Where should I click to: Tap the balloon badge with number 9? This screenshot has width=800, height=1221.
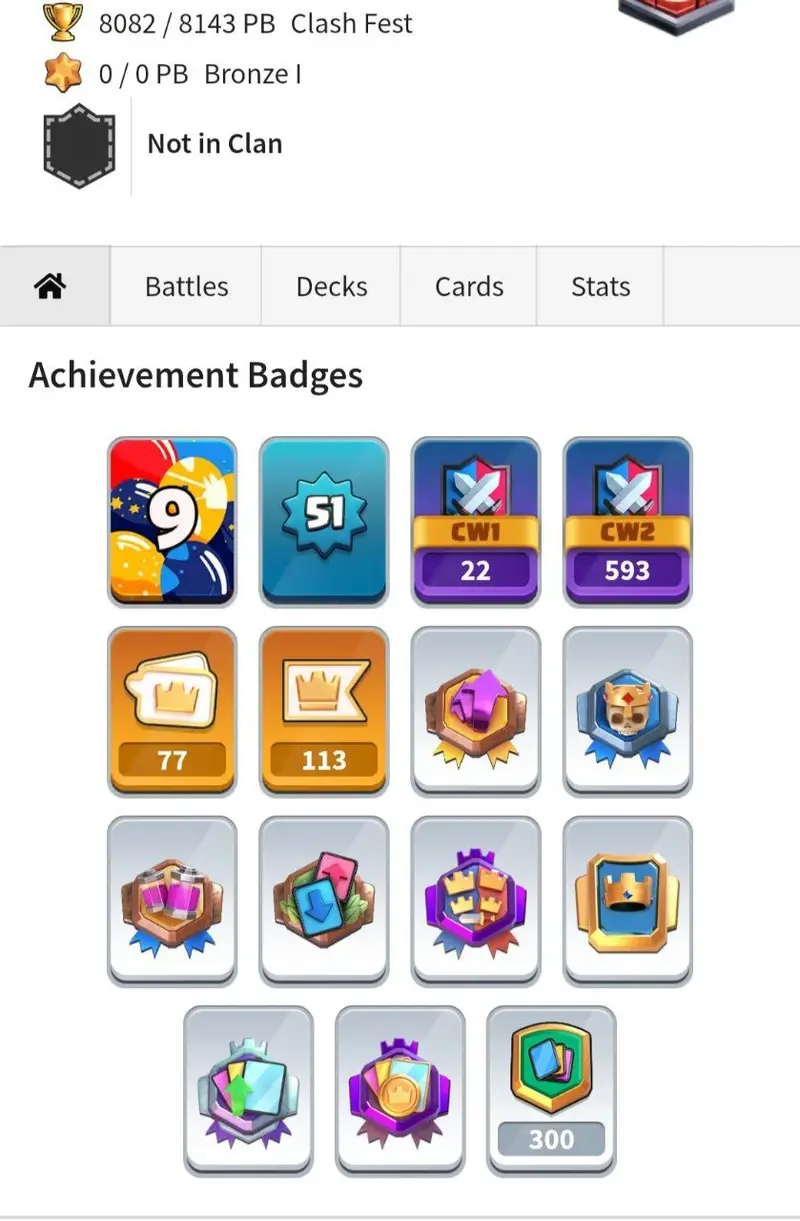(172, 521)
